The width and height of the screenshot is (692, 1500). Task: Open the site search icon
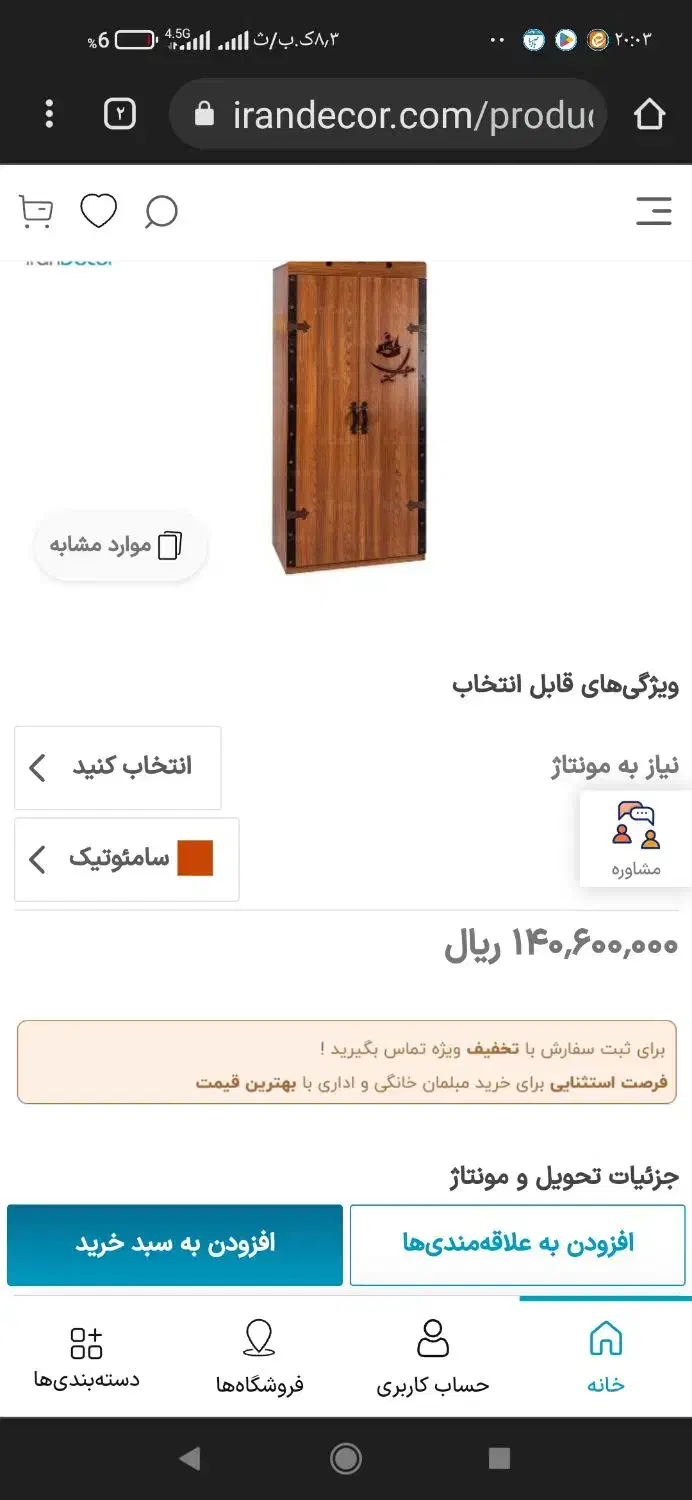[x=160, y=212]
